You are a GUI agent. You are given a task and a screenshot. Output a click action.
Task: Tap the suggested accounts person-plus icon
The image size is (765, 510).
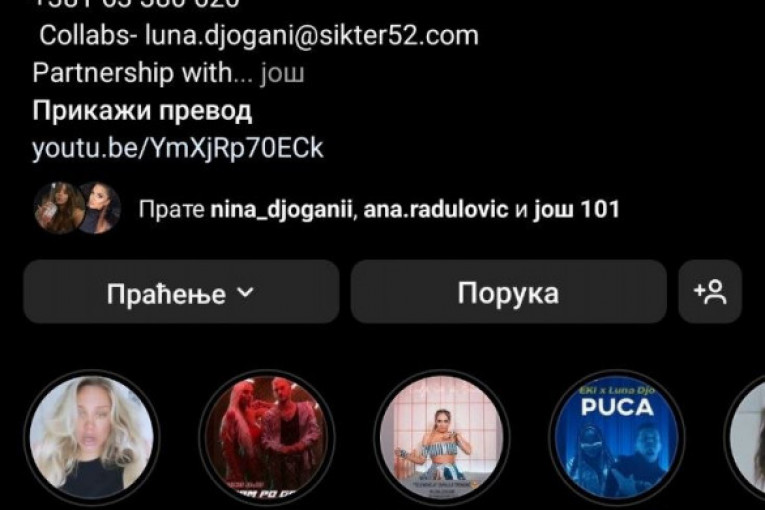coord(710,292)
